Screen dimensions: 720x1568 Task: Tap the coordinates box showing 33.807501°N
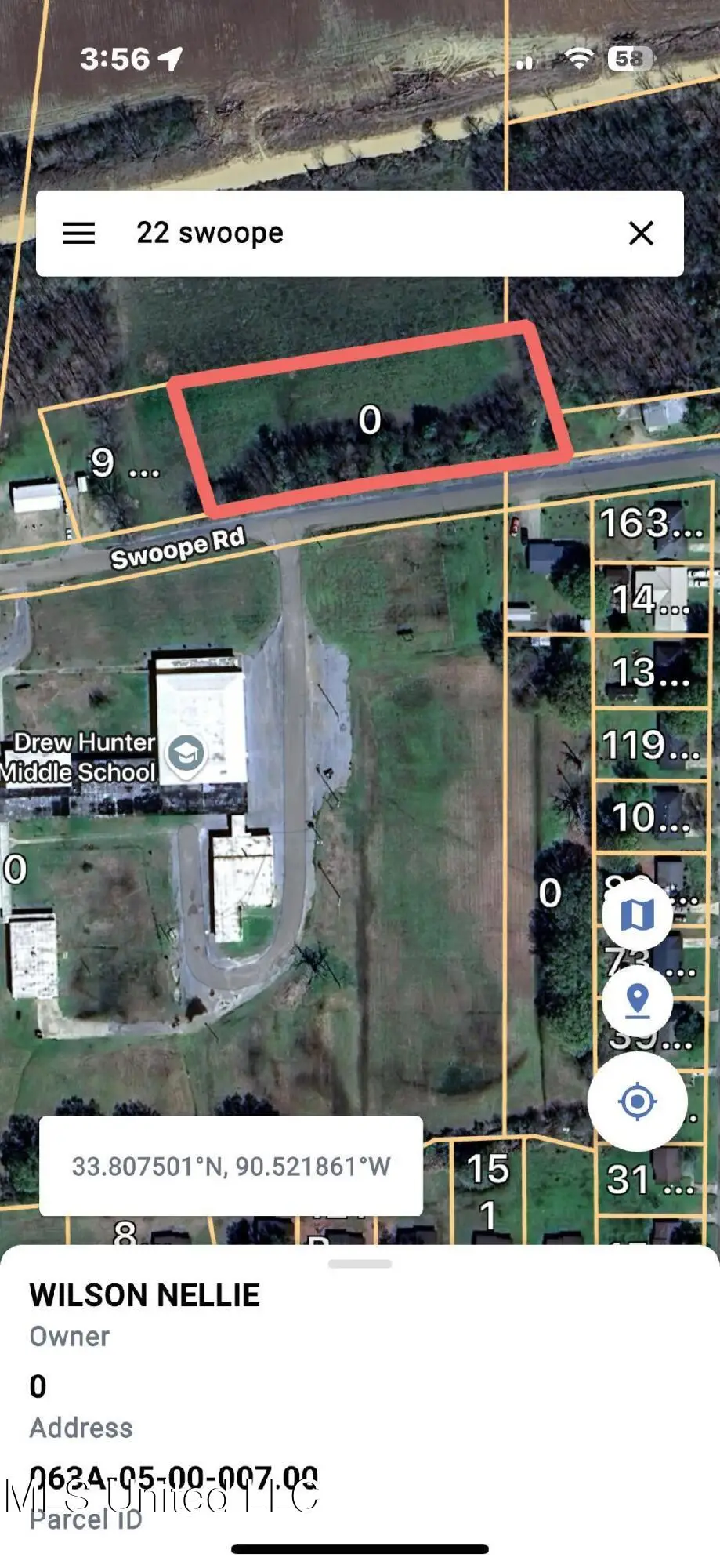click(x=230, y=1166)
